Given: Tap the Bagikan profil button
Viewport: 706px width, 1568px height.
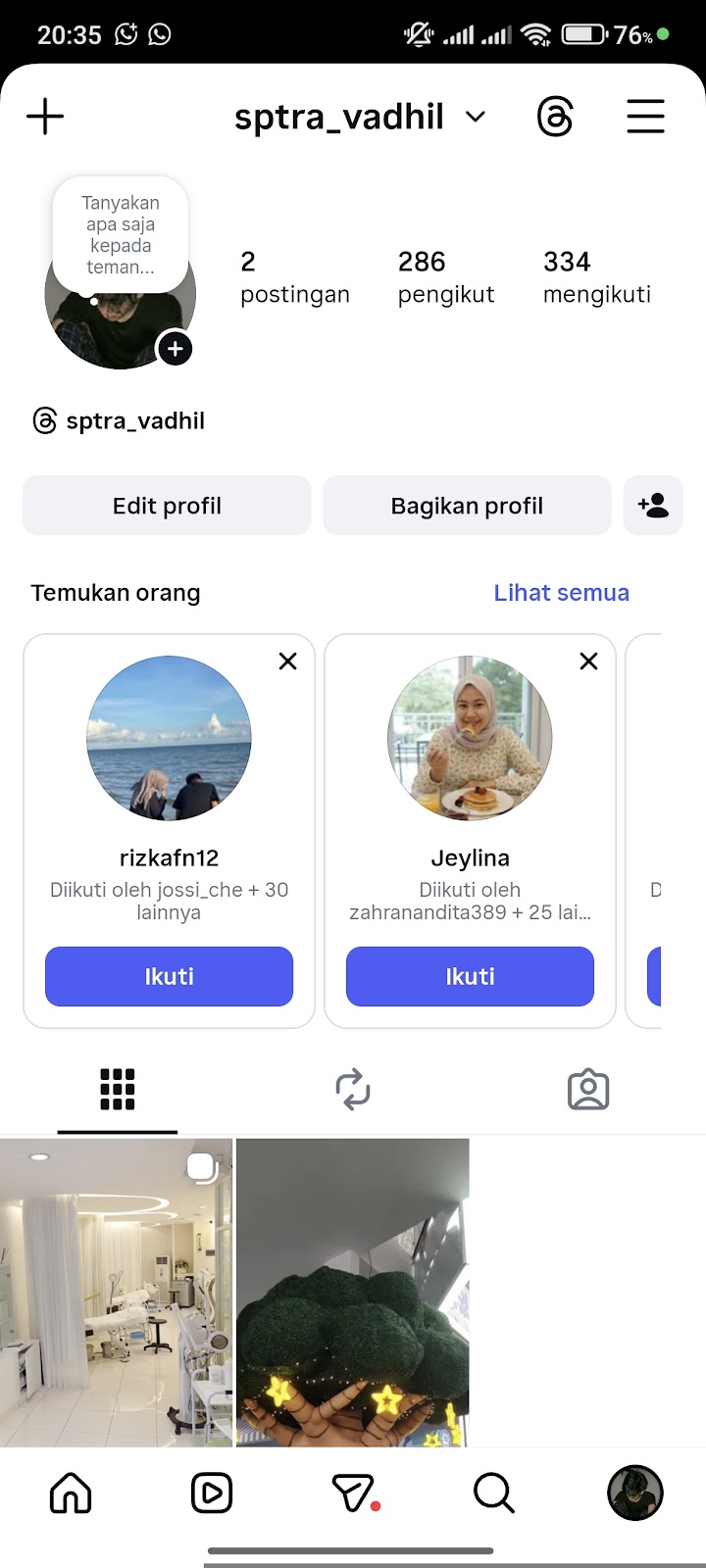Looking at the screenshot, I should pos(467,506).
